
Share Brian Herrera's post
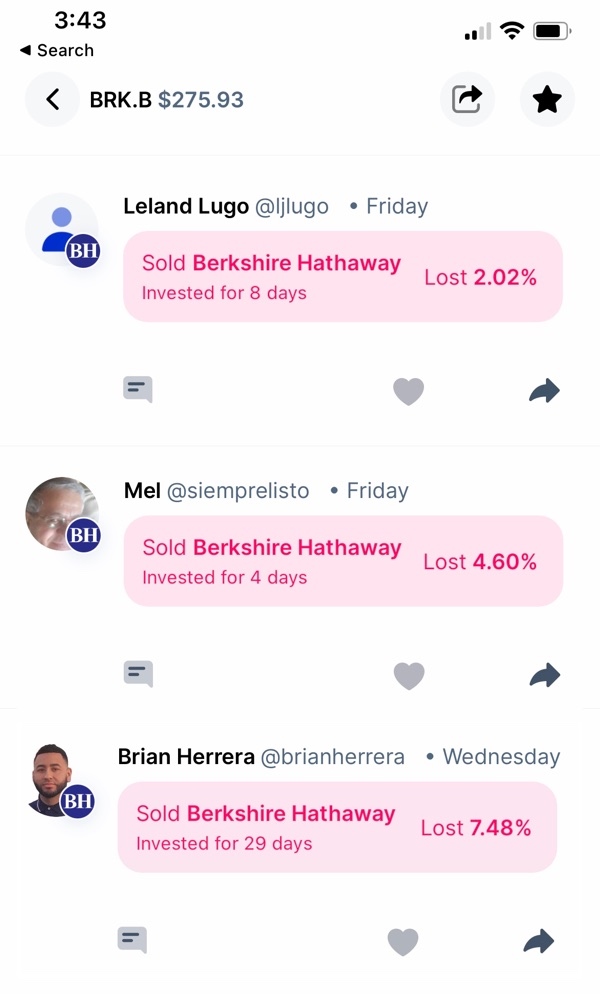tap(538, 941)
